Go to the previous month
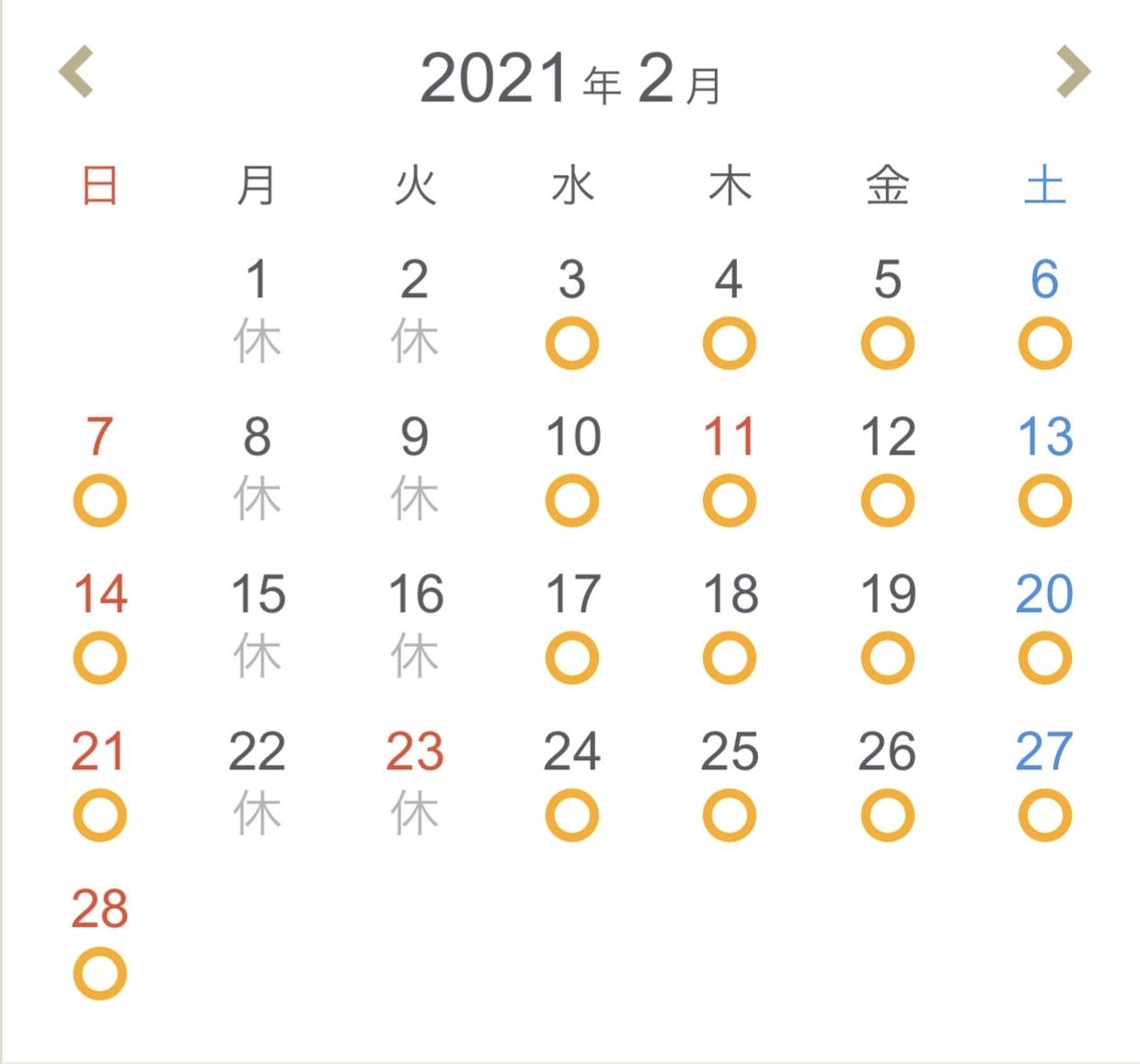The image size is (1140, 1064). 76,72
